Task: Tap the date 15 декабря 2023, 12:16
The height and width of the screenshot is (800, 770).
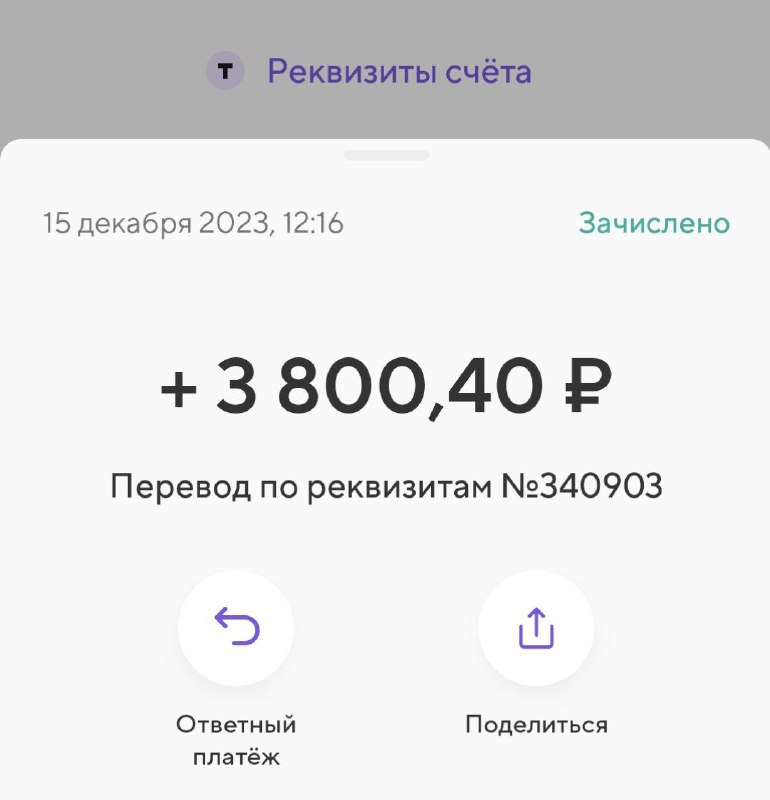Action: (194, 224)
